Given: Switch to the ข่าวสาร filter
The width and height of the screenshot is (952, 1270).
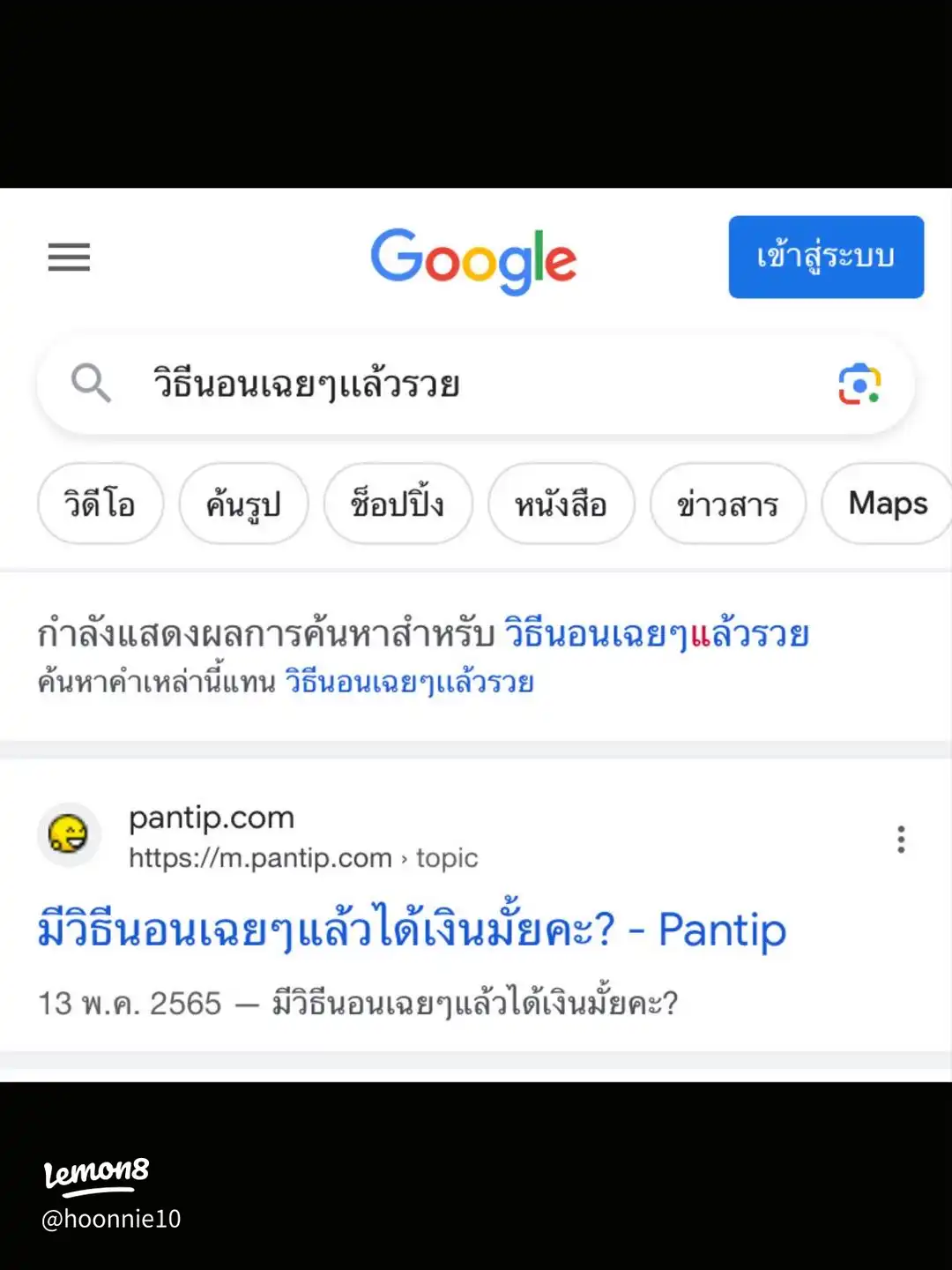Looking at the screenshot, I should point(727,504).
